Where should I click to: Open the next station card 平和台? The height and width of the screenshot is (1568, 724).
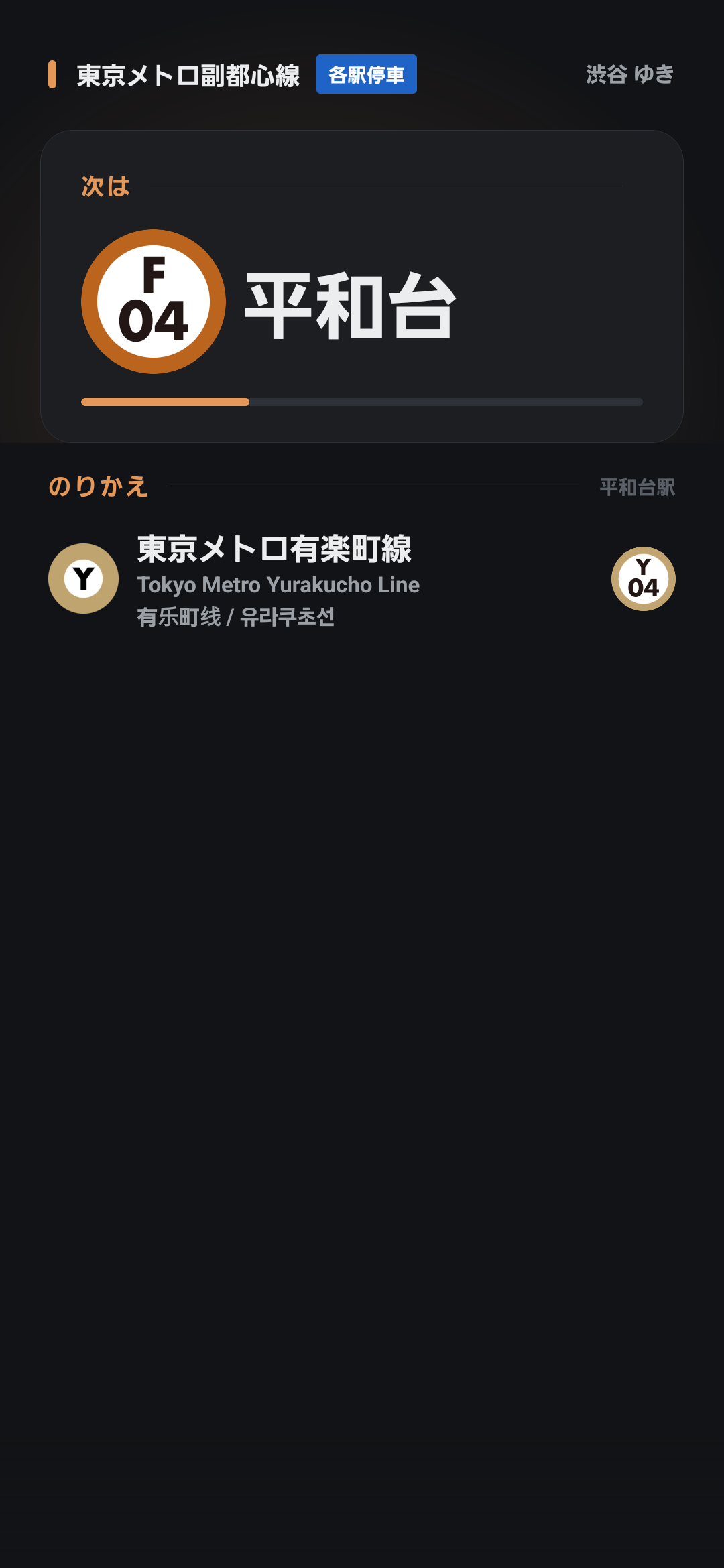pyautogui.click(x=362, y=286)
